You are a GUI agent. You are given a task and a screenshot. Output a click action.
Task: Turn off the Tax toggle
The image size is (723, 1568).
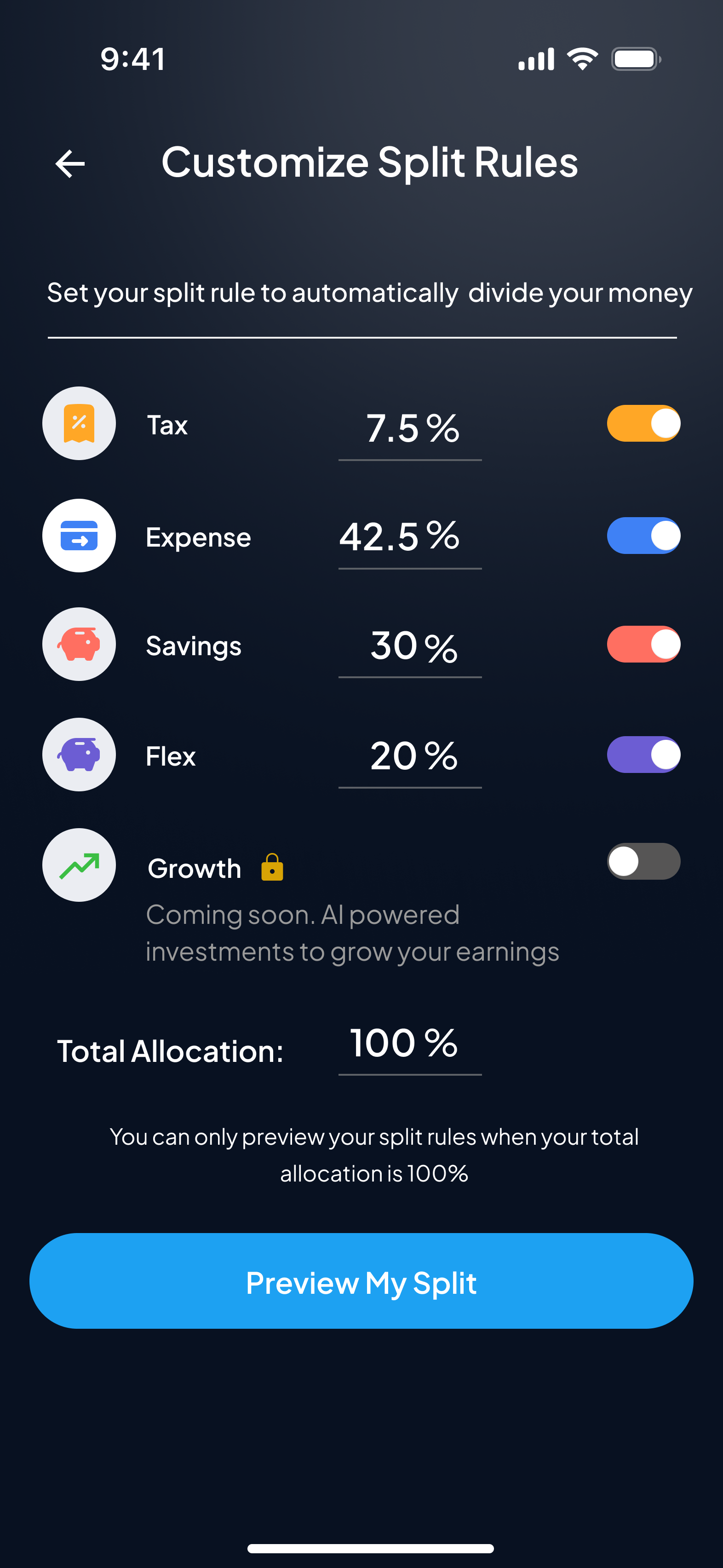(x=643, y=424)
